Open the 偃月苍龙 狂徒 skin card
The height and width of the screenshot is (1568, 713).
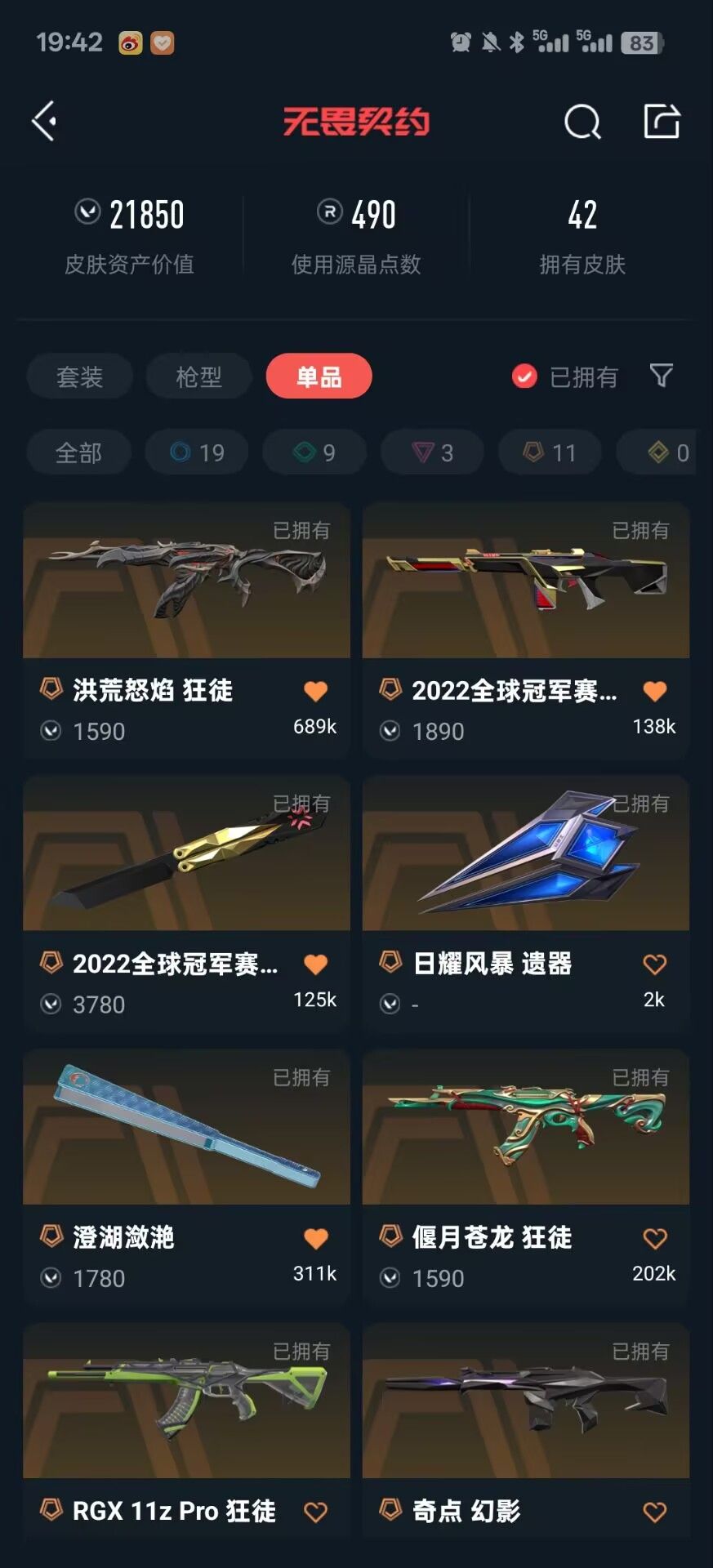tap(526, 1178)
